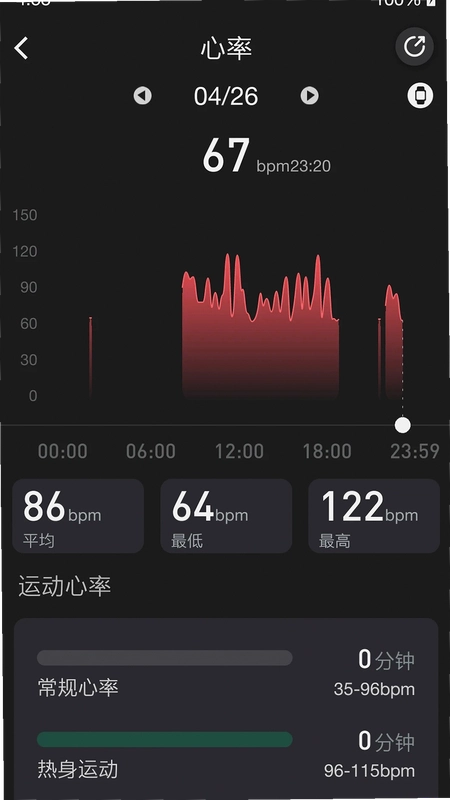Open the watch device icon
The height and width of the screenshot is (800, 450).
click(x=420, y=95)
